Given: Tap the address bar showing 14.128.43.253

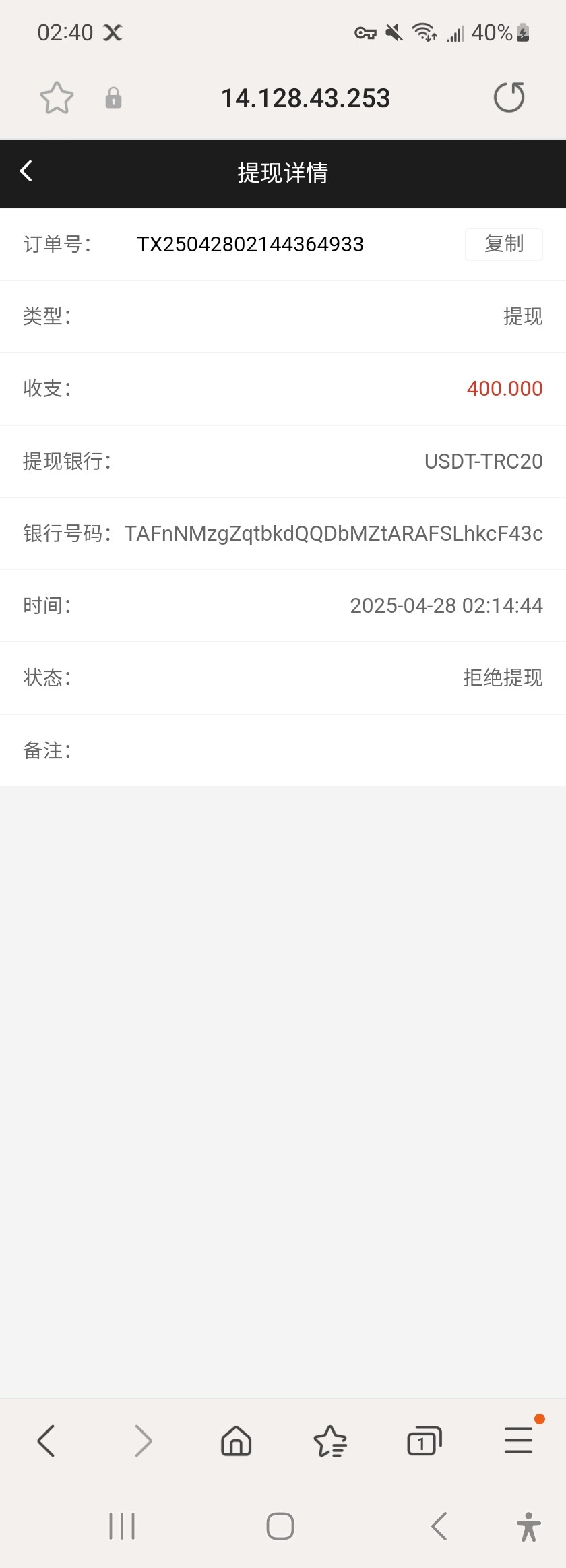Looking at the screenshot, I should [x=305, y=98].
